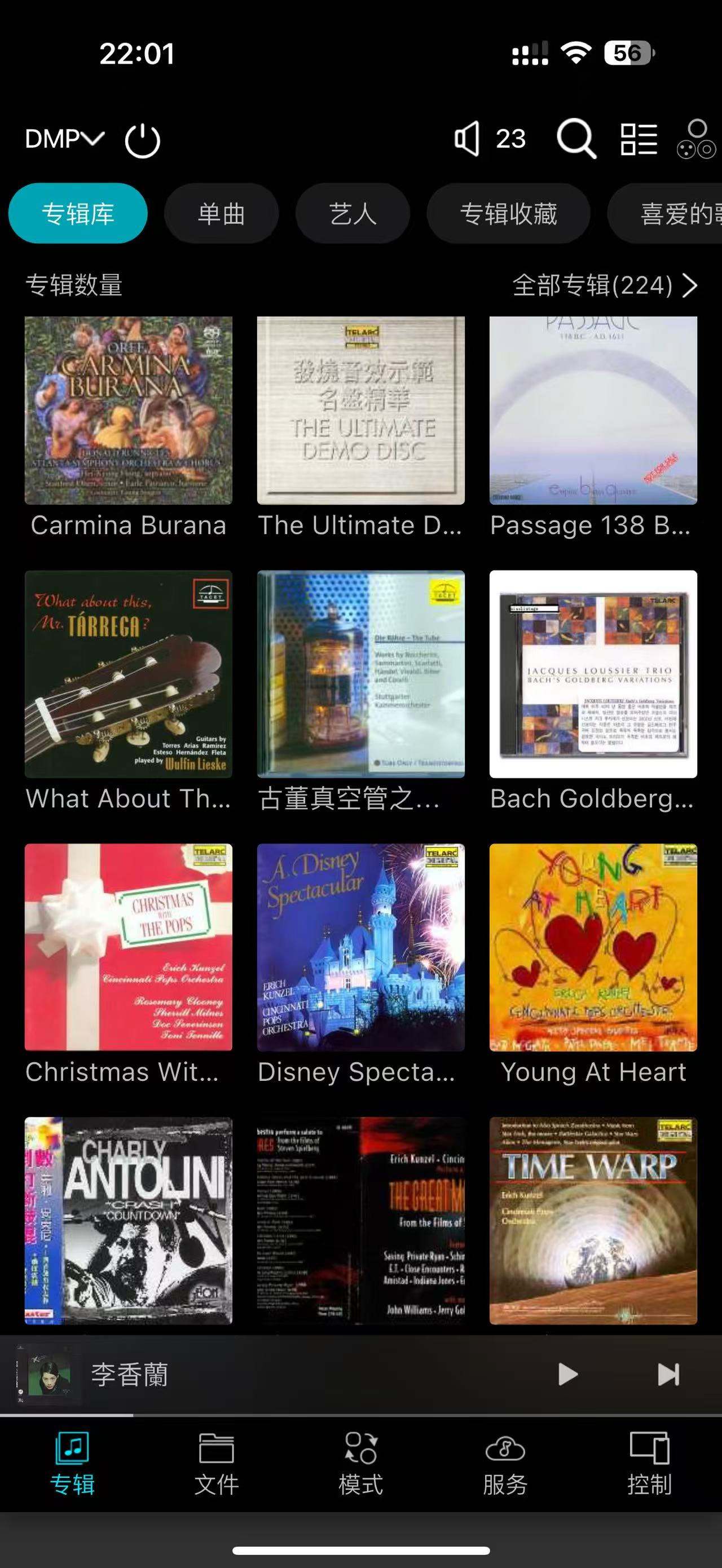Open the list view layout icon
Screen dimensions: 722x1568
(640, 139)
